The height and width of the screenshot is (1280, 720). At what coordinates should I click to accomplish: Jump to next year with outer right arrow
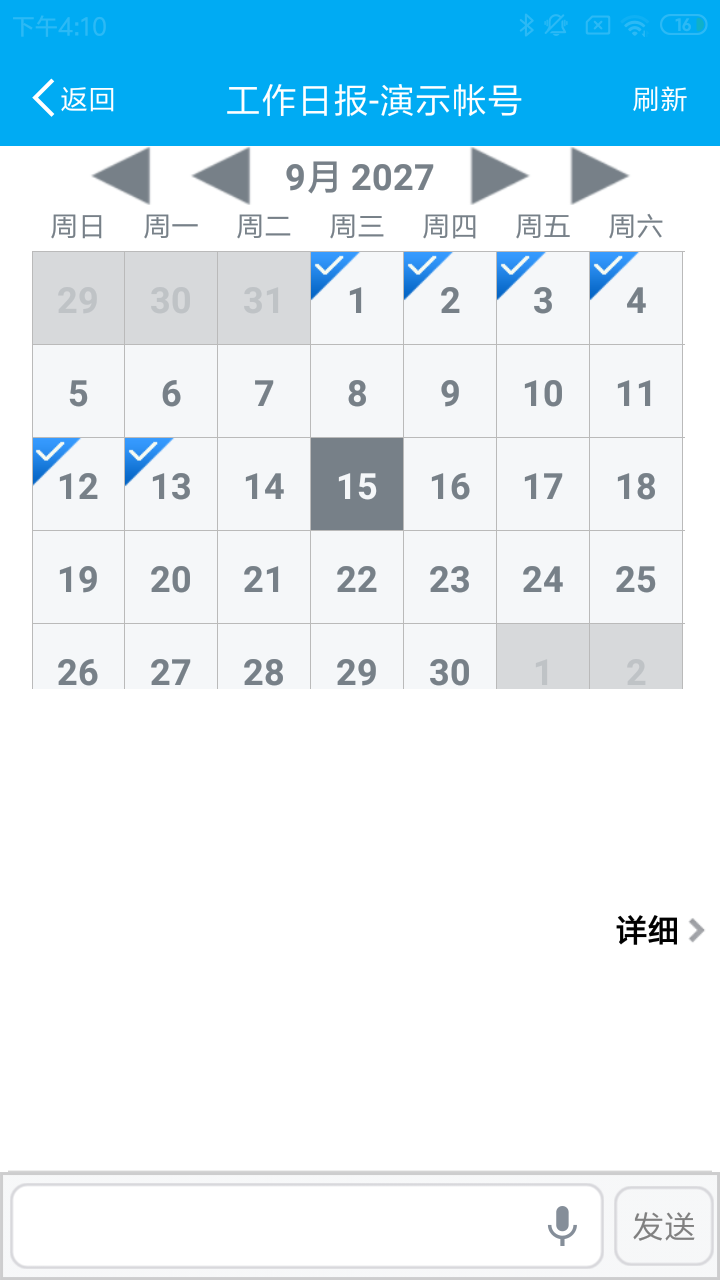click(x=600, y=176)
